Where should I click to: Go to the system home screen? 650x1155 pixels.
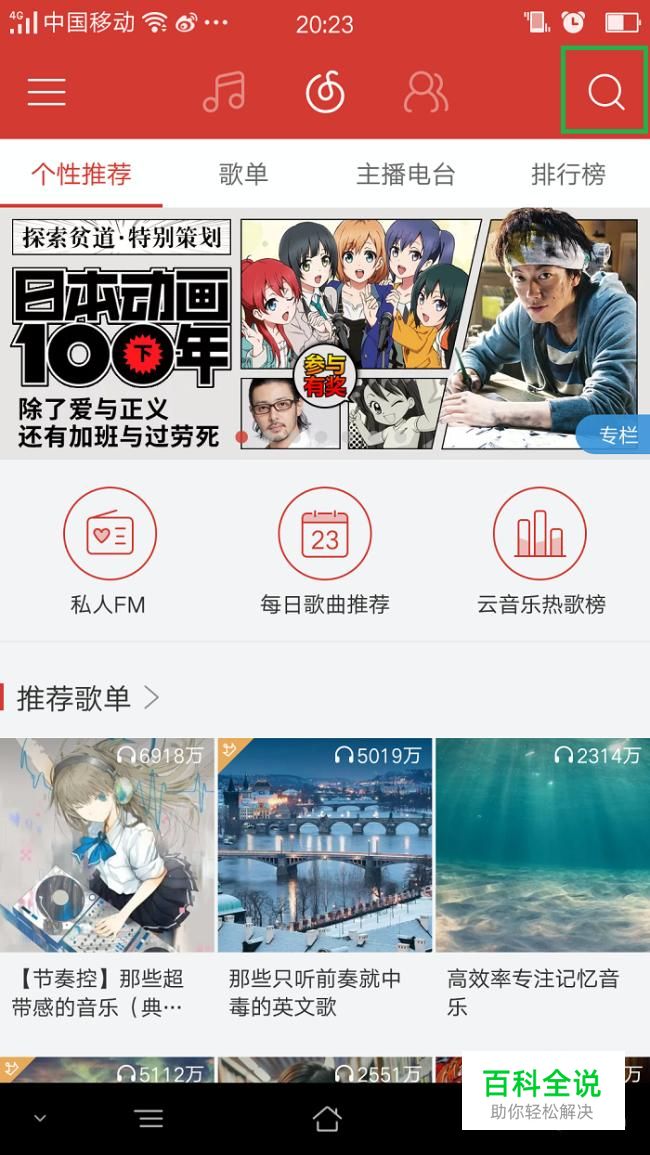click(326, 1118)
